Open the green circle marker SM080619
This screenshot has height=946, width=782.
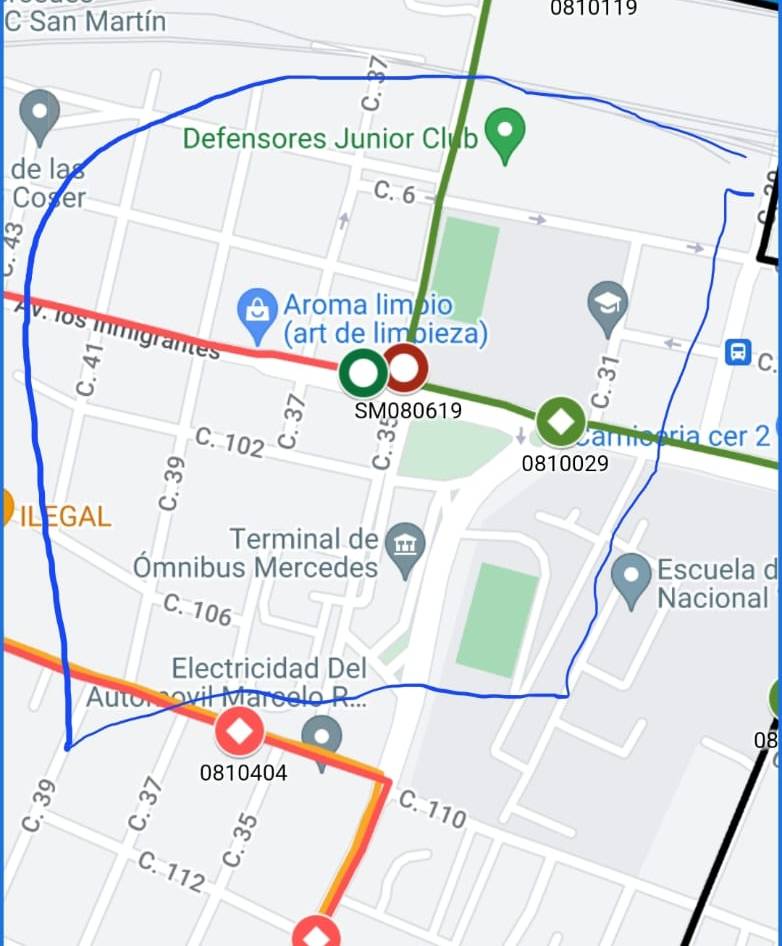click(363, 372)
